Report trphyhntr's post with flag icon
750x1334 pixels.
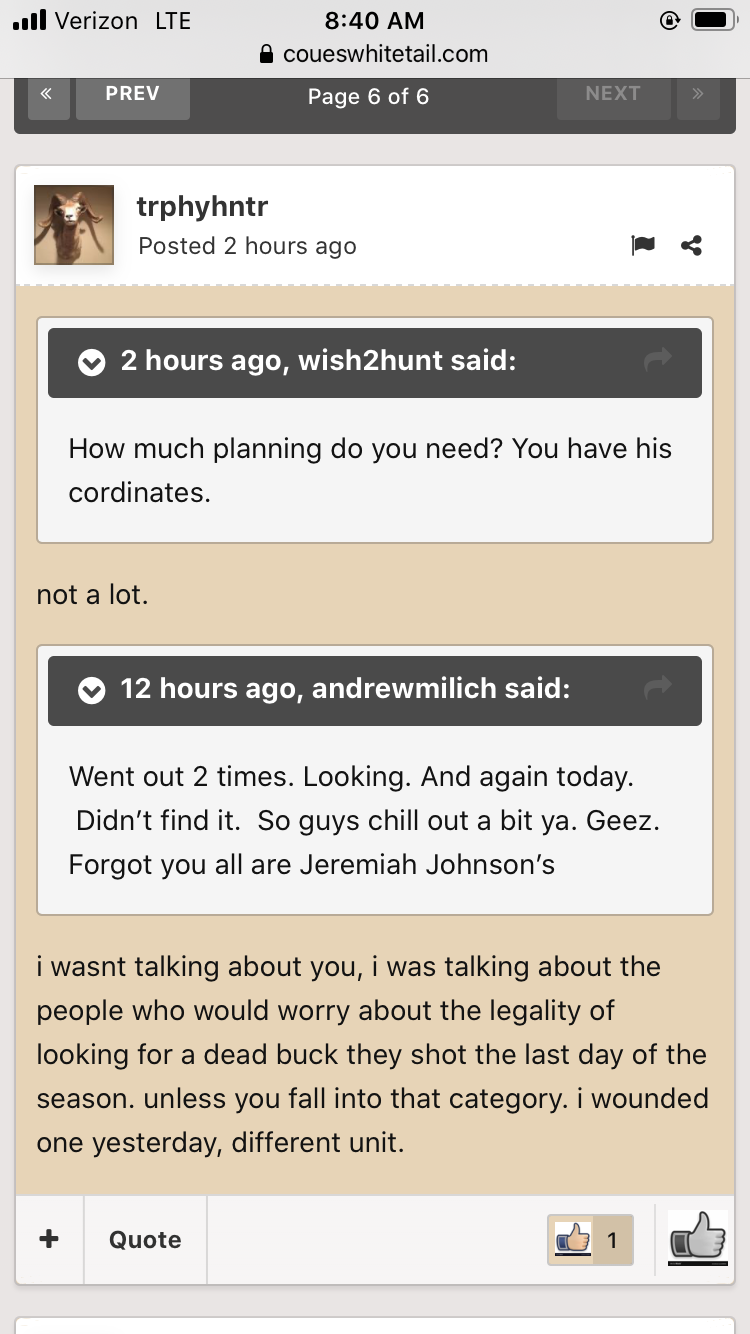click(x=643, y=245)
